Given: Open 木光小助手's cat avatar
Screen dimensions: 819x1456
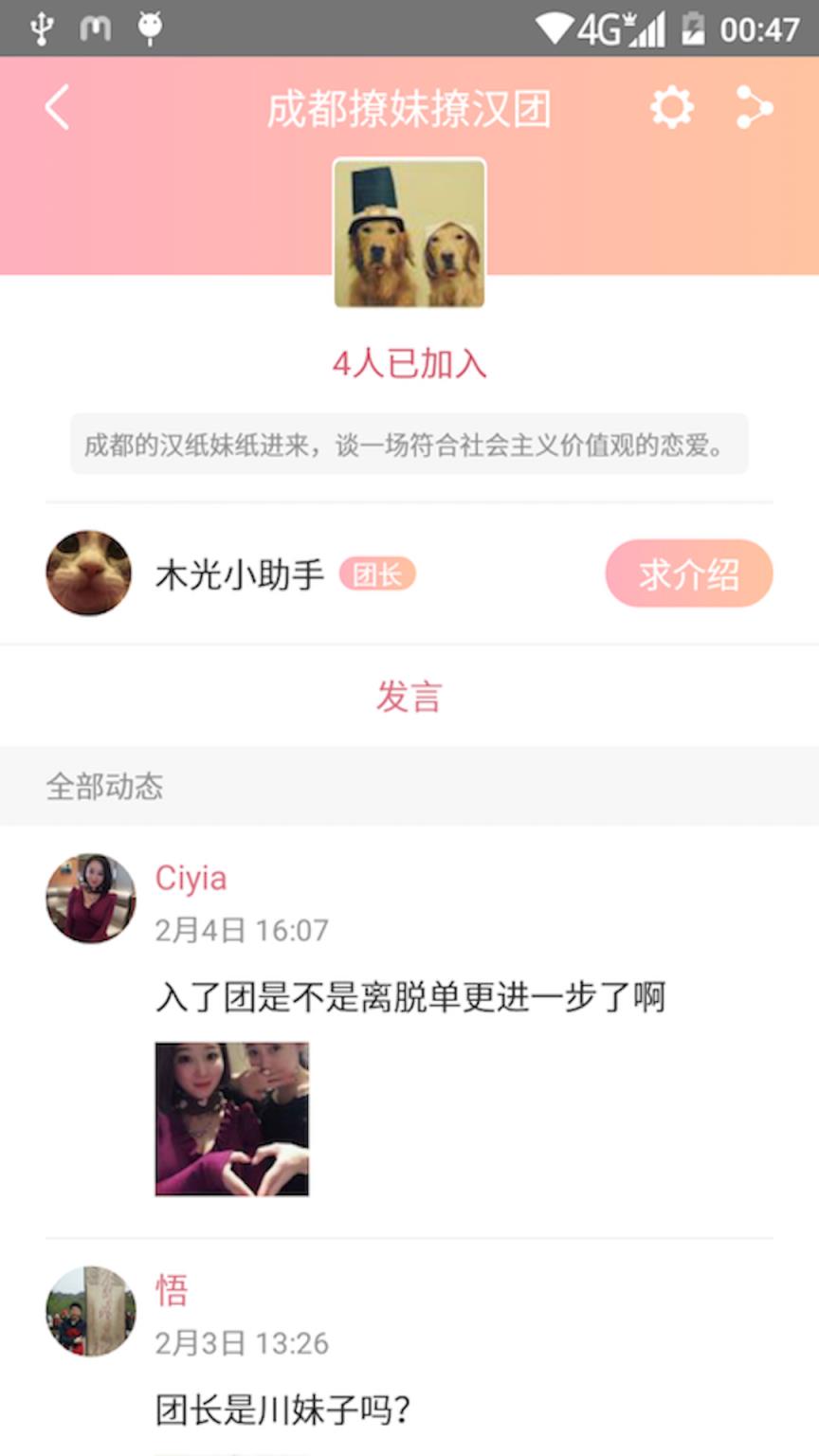Looking at the screenshot, I should click(88, 573).
